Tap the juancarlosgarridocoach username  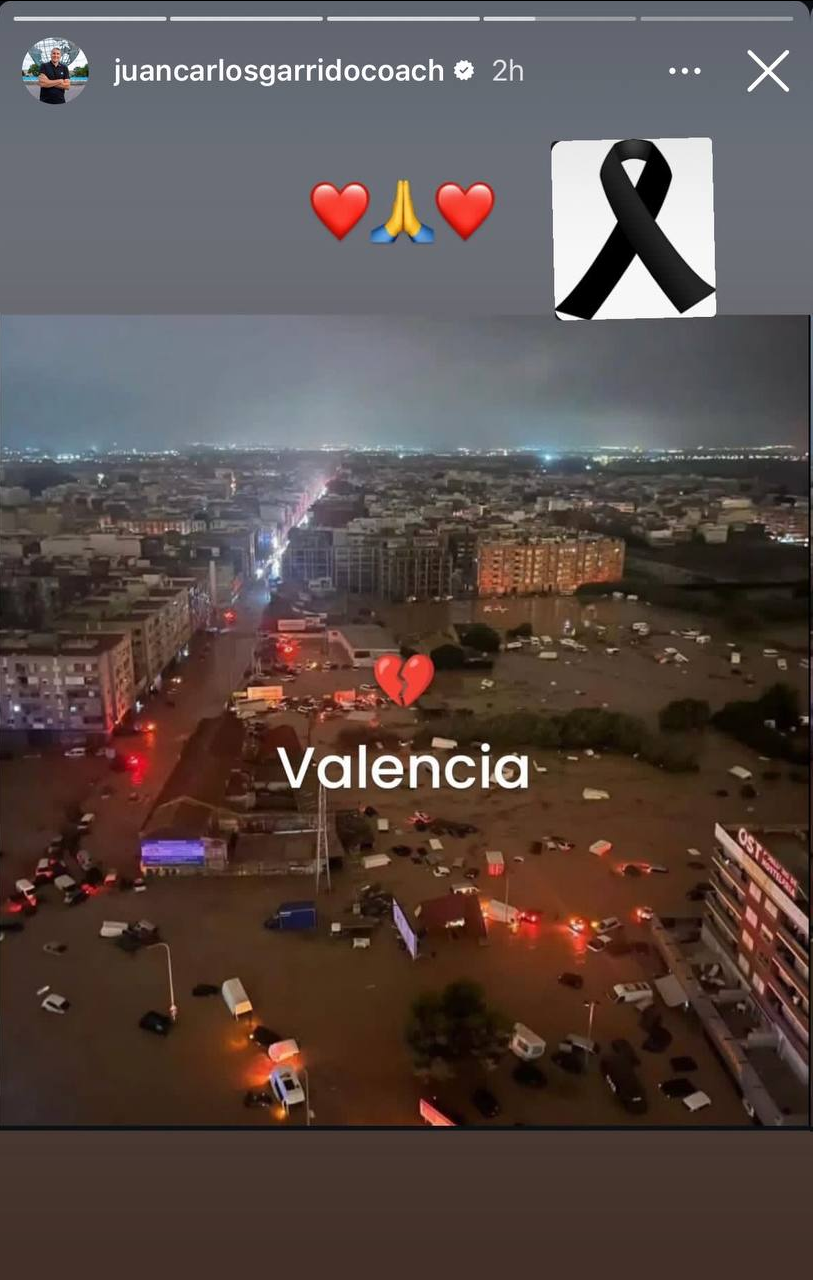pyautogui.click(x=278, y=71)
